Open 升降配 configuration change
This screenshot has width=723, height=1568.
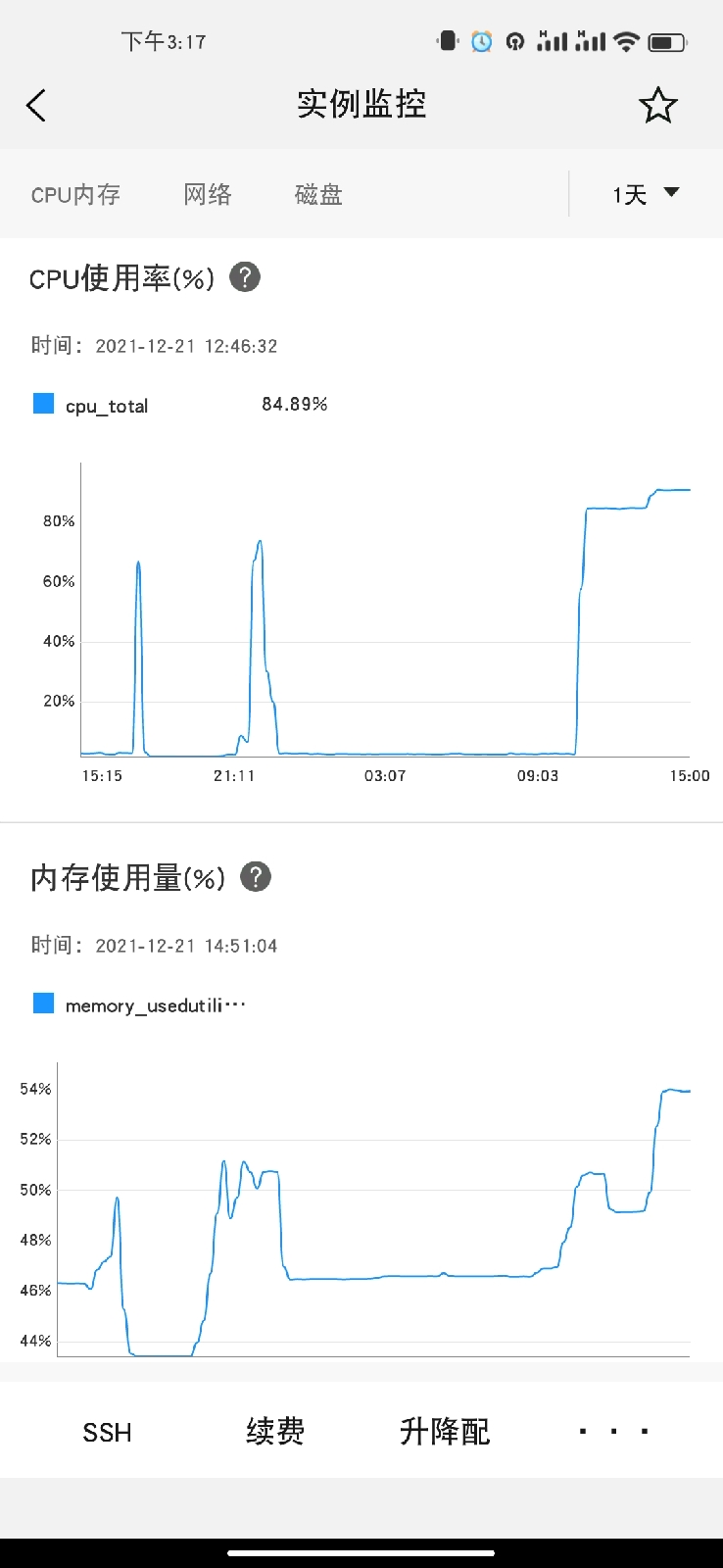click(x=445, y=1431)
